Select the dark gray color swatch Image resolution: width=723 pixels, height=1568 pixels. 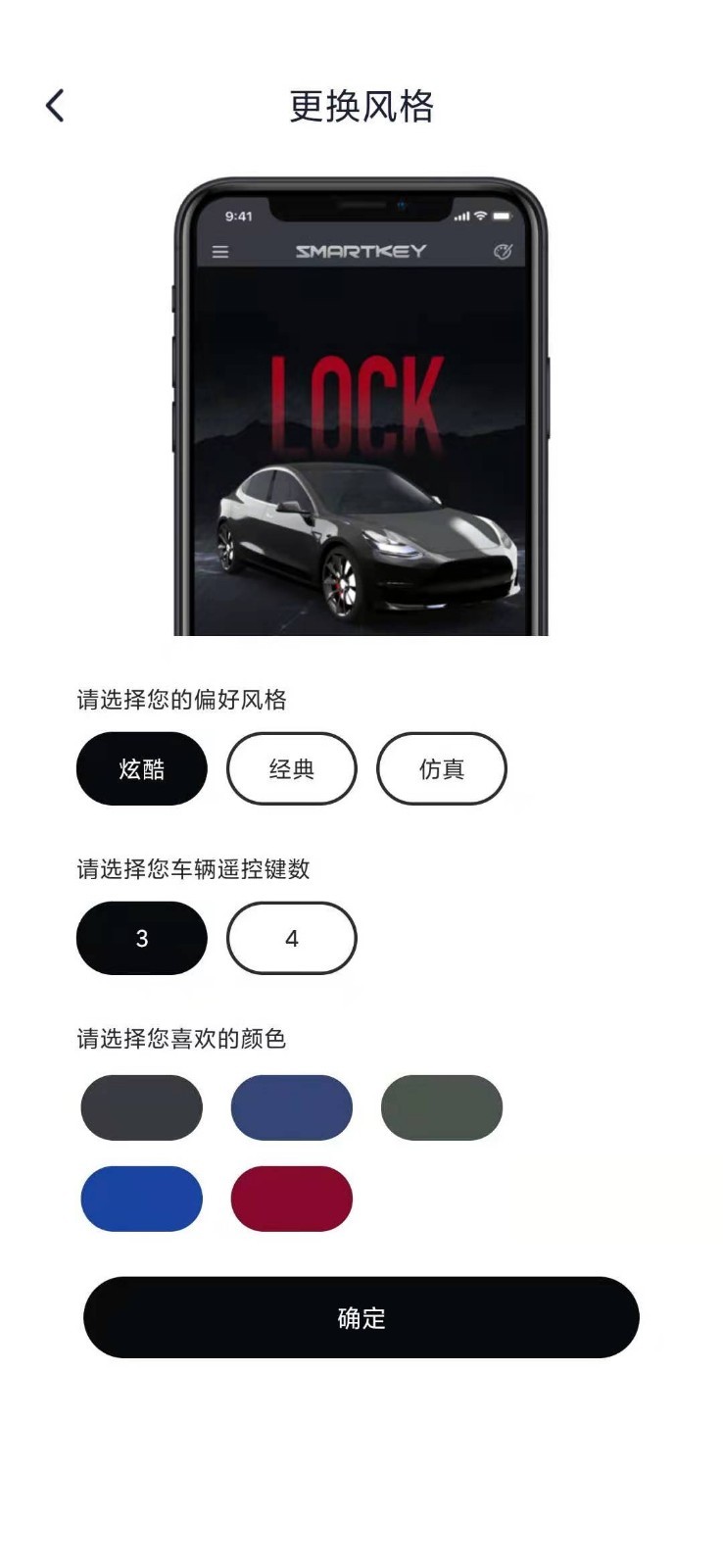pyautogui.click(x=142, y=1107)
